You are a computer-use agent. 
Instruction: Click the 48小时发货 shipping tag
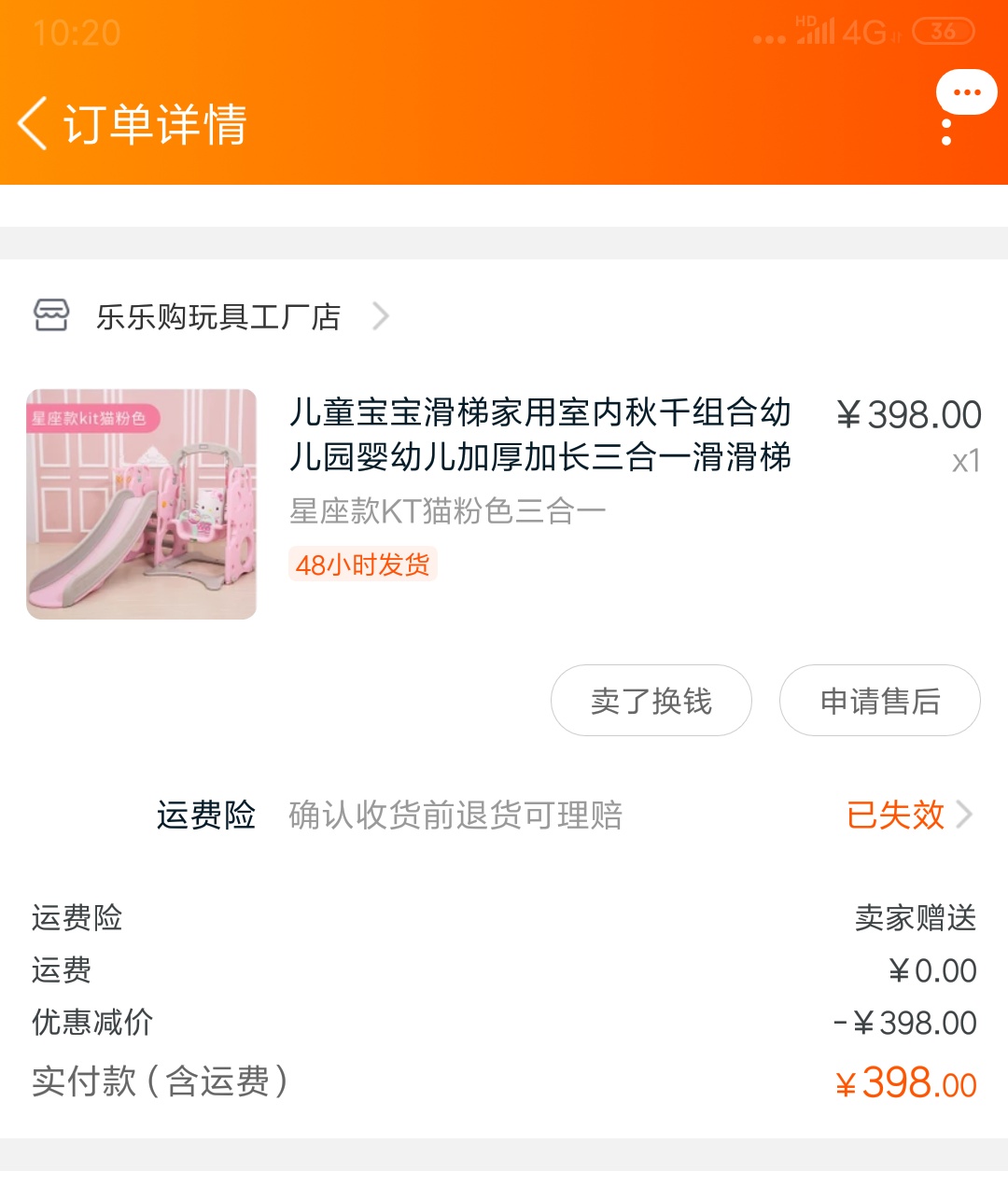(362, 565)
